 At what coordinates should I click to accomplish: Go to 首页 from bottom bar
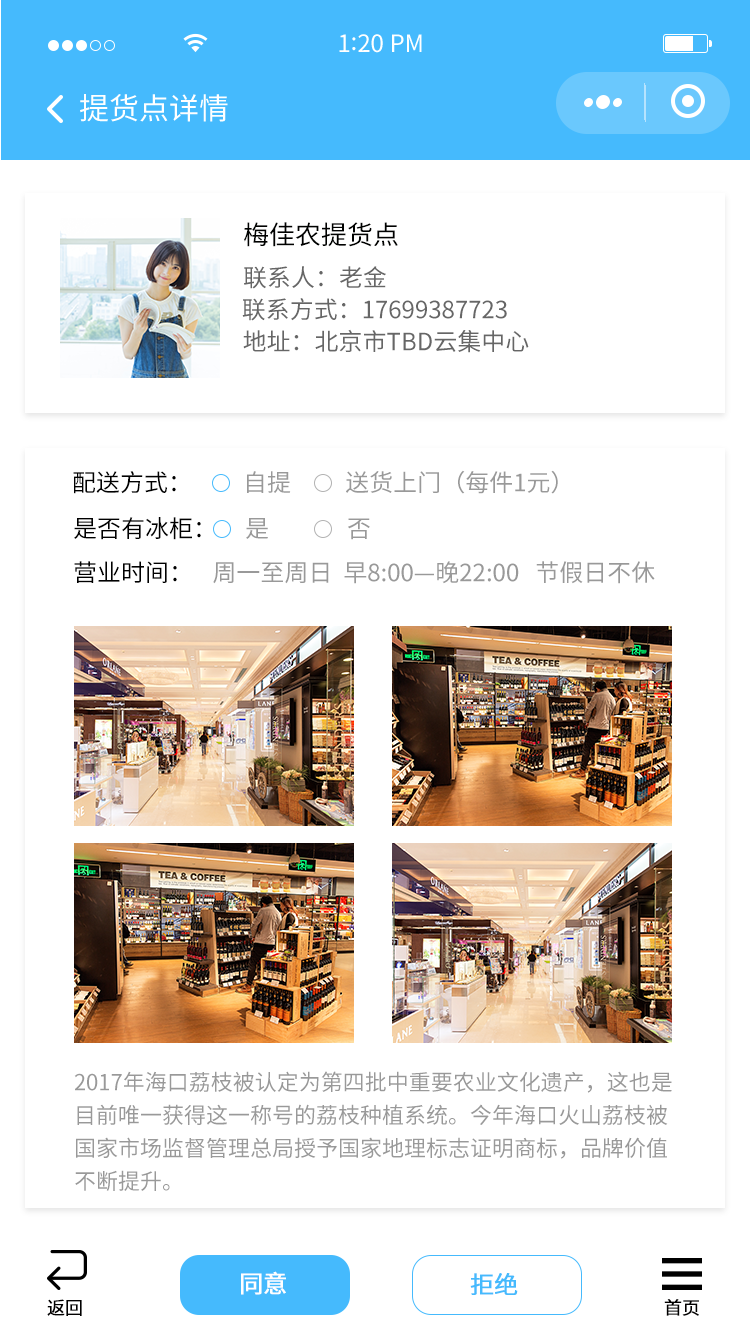pos(682,1286)
